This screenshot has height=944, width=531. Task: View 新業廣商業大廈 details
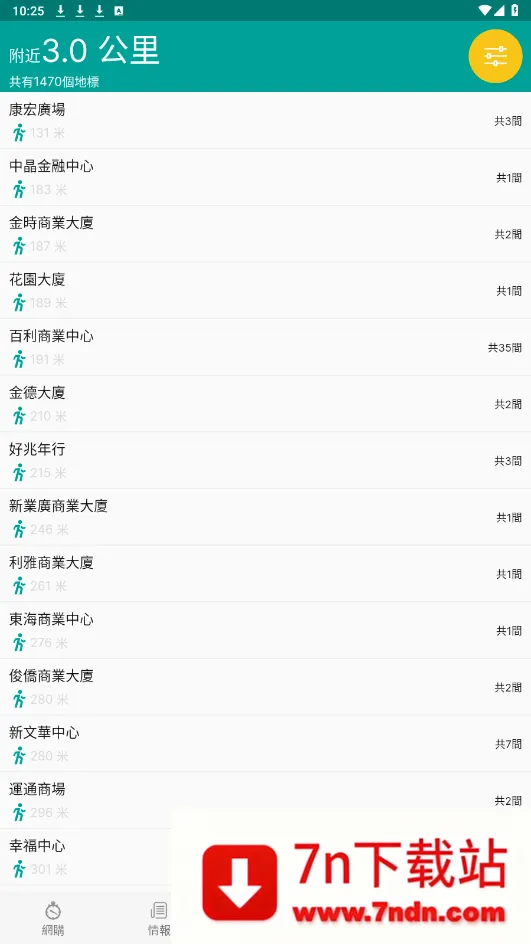[266, 517]
